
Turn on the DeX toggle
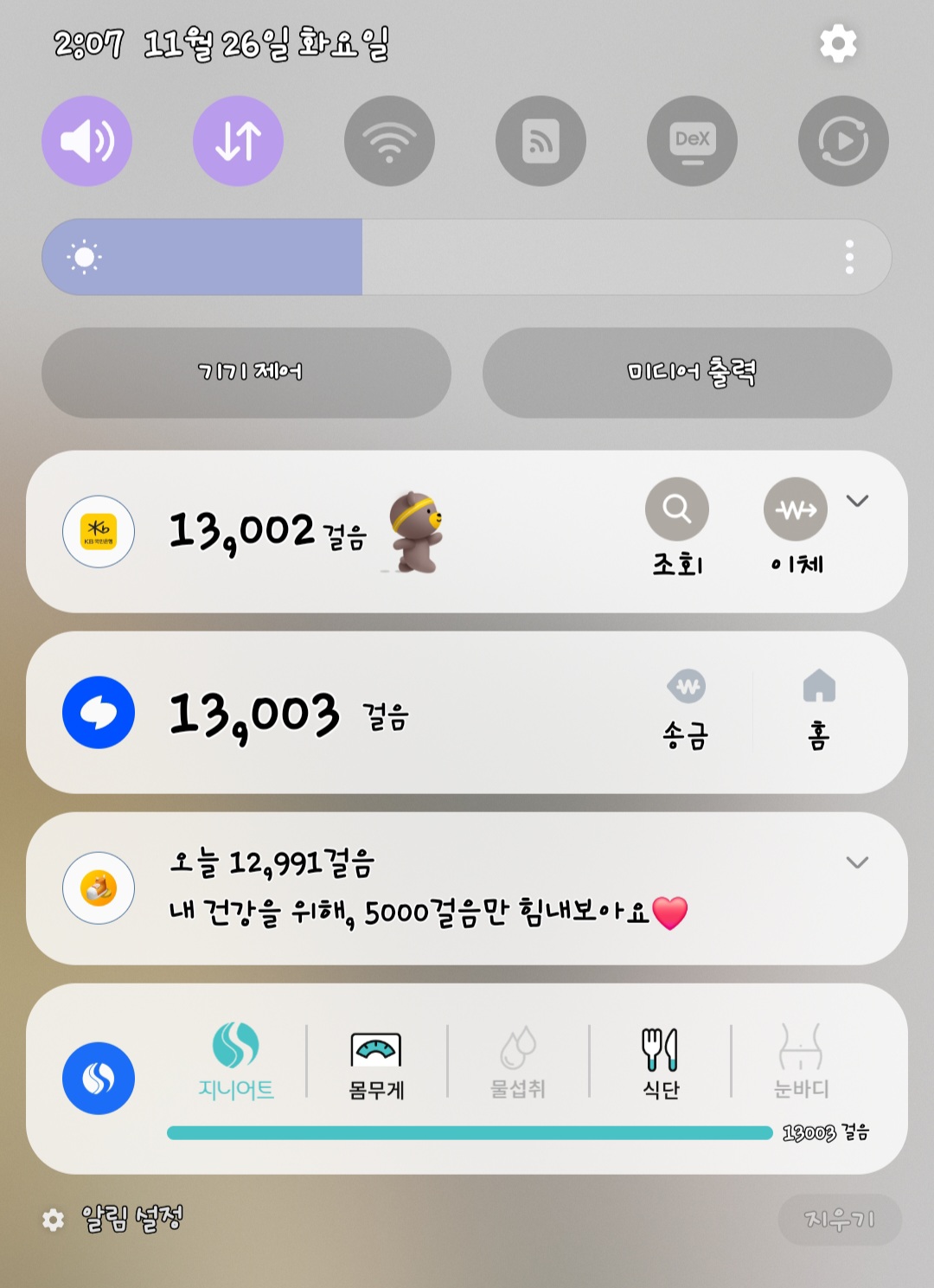692,141
